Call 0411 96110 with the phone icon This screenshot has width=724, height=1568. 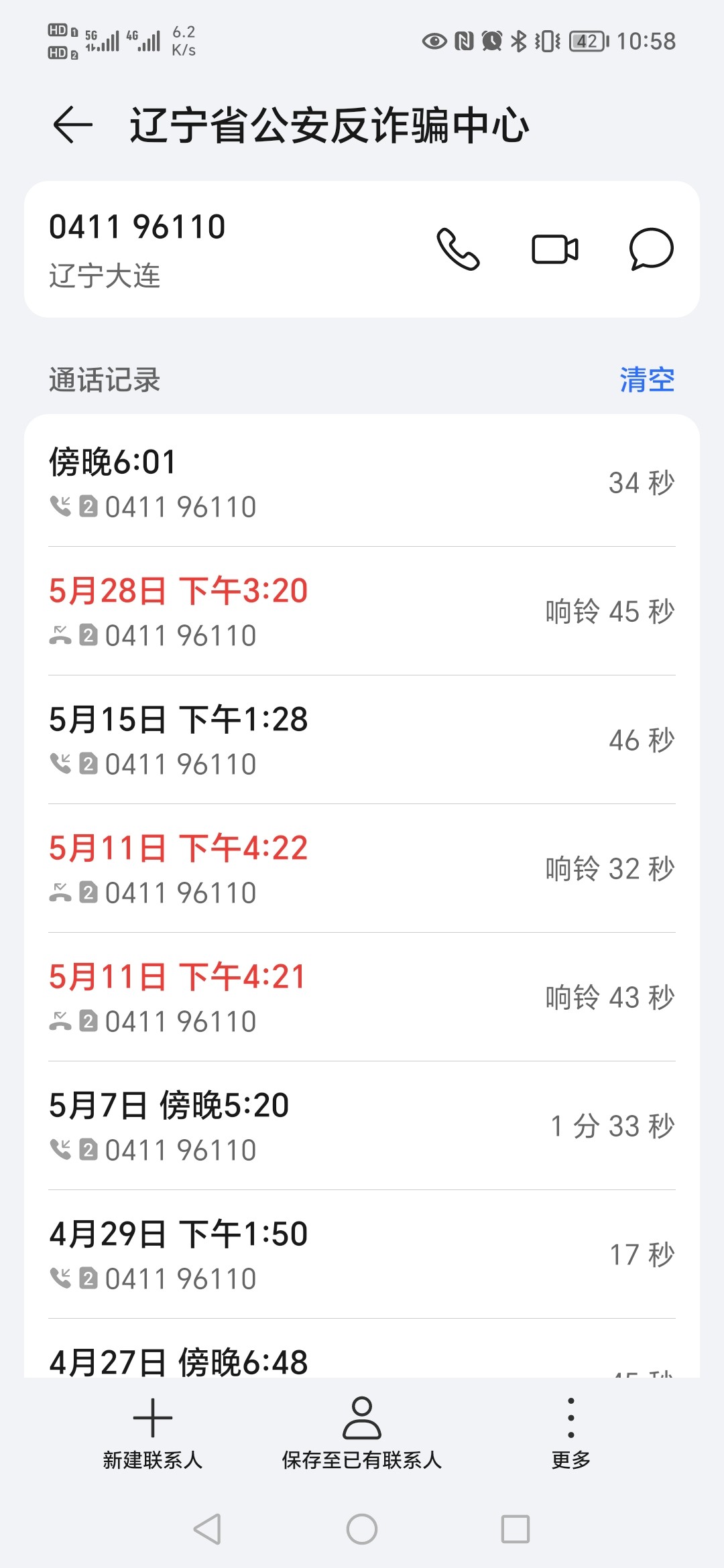[458, 249]
